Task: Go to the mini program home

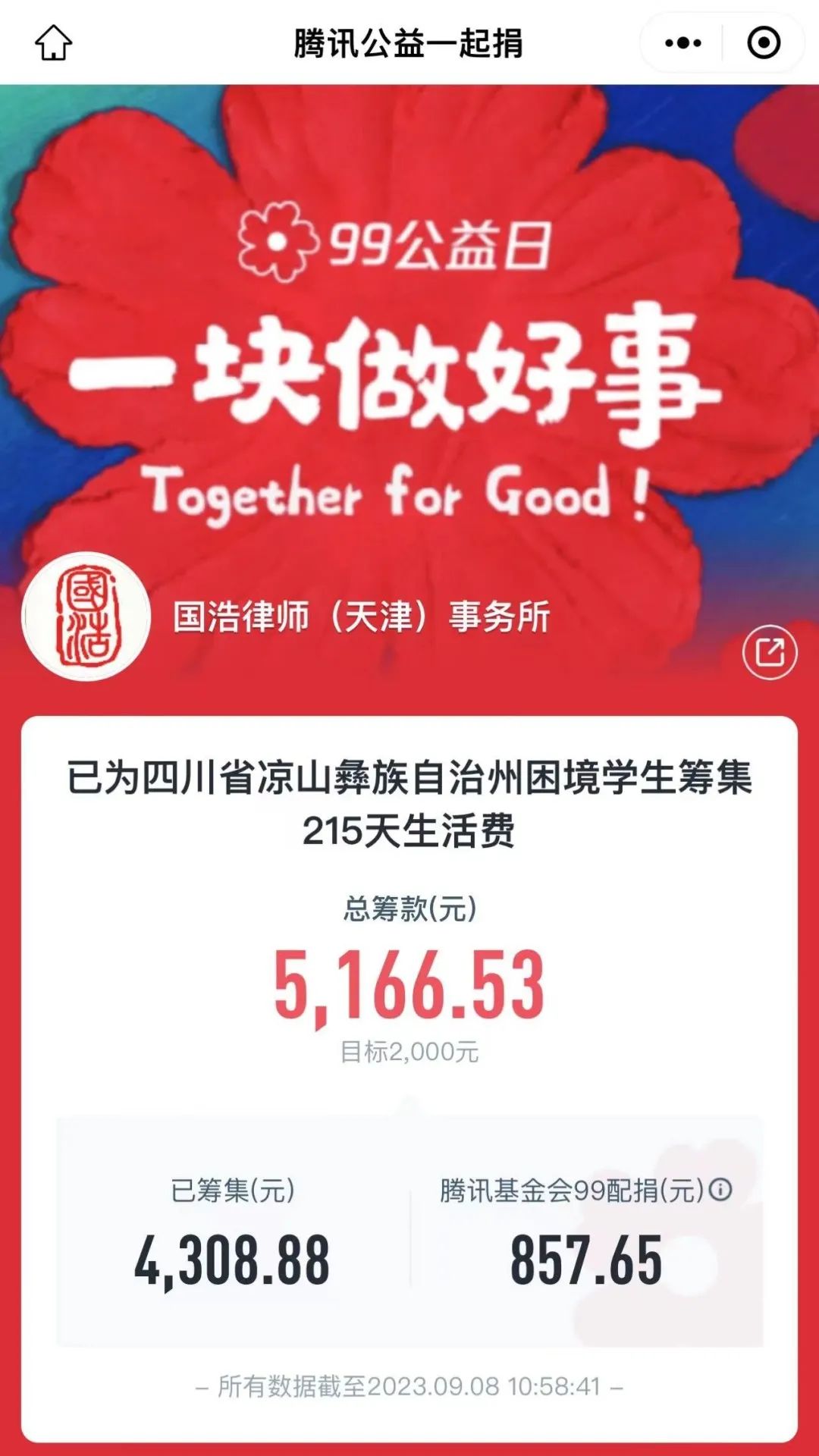Action: [x=53, y=42]
